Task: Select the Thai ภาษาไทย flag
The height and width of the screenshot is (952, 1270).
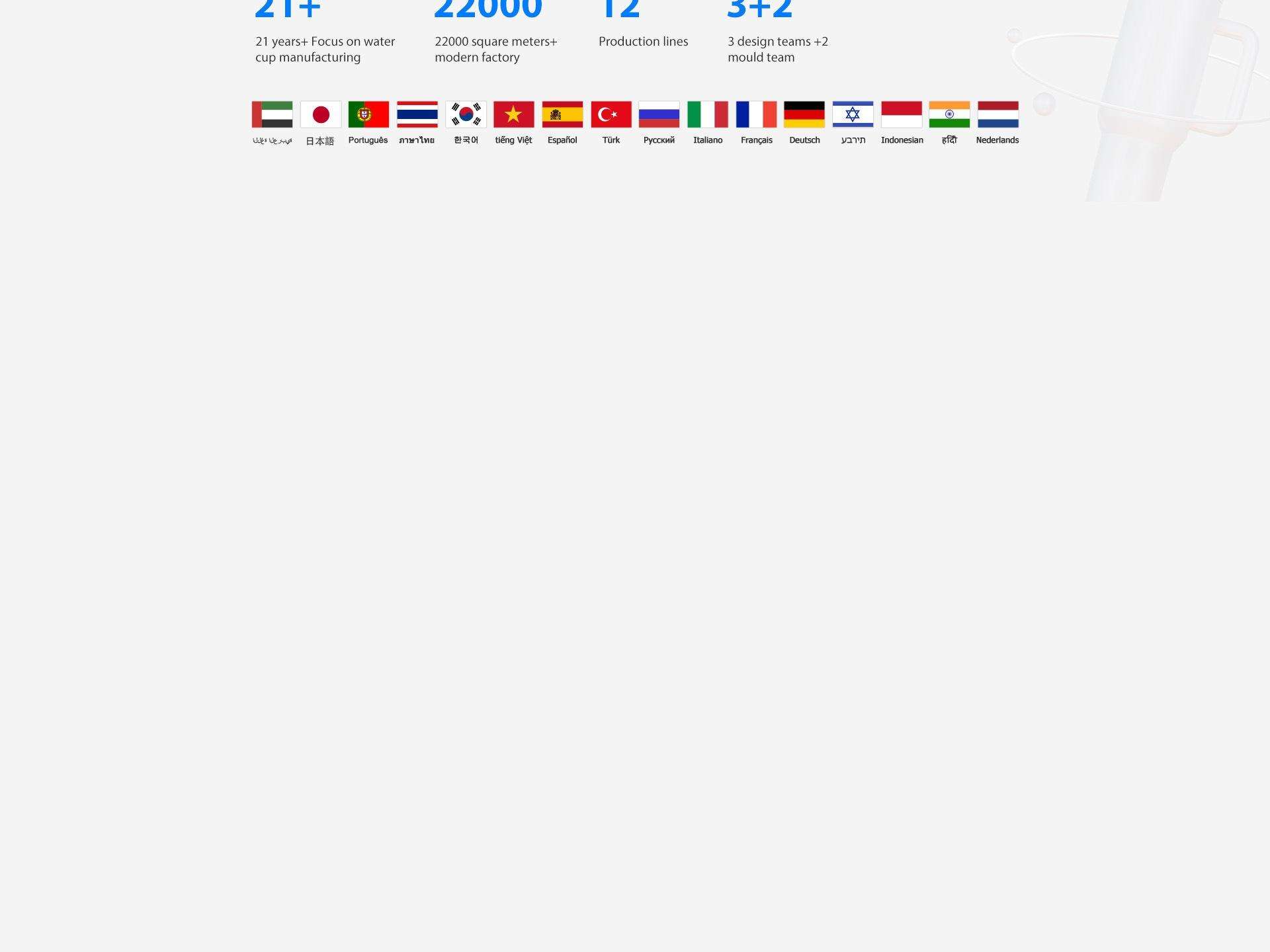Action: click(417, 114)
